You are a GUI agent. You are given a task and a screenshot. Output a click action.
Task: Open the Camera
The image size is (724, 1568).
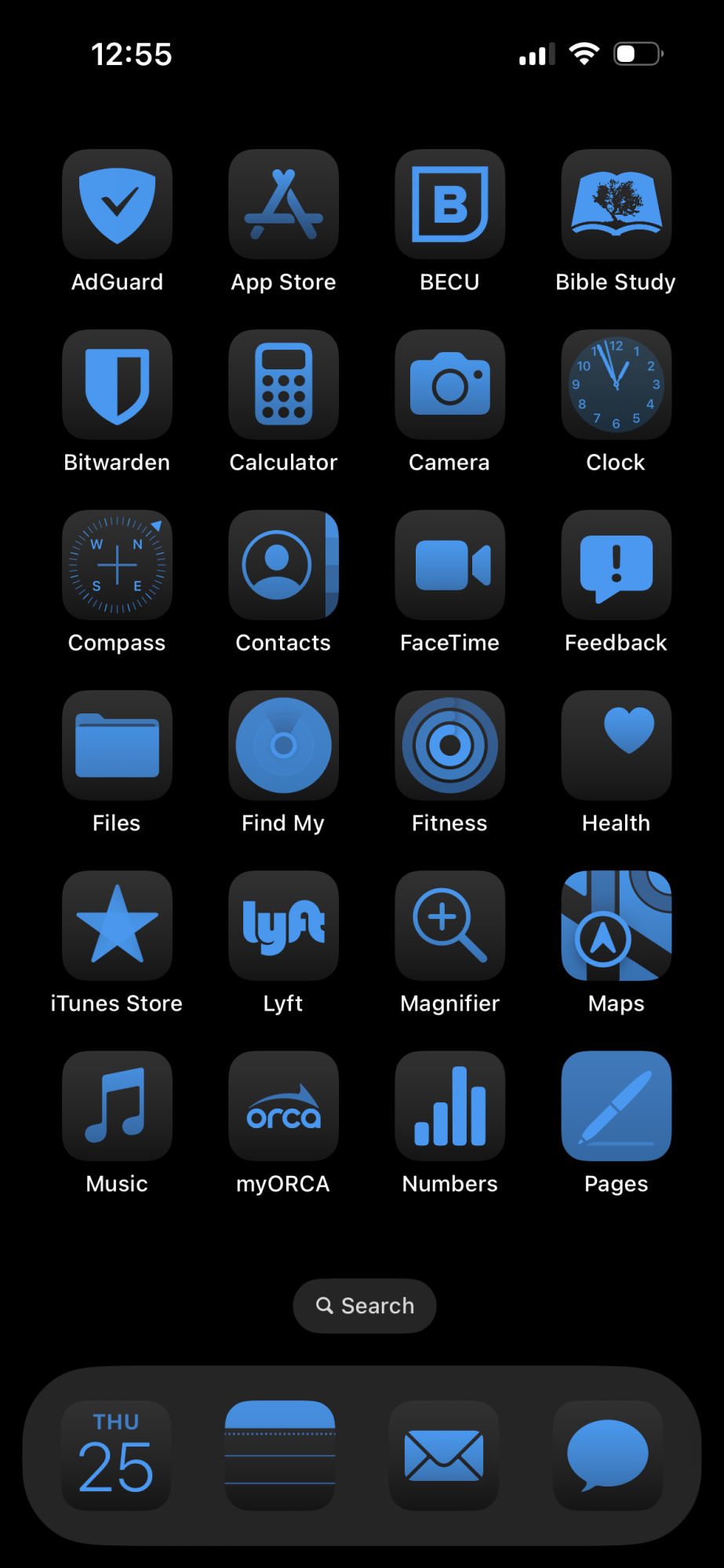tap(449, 385)
